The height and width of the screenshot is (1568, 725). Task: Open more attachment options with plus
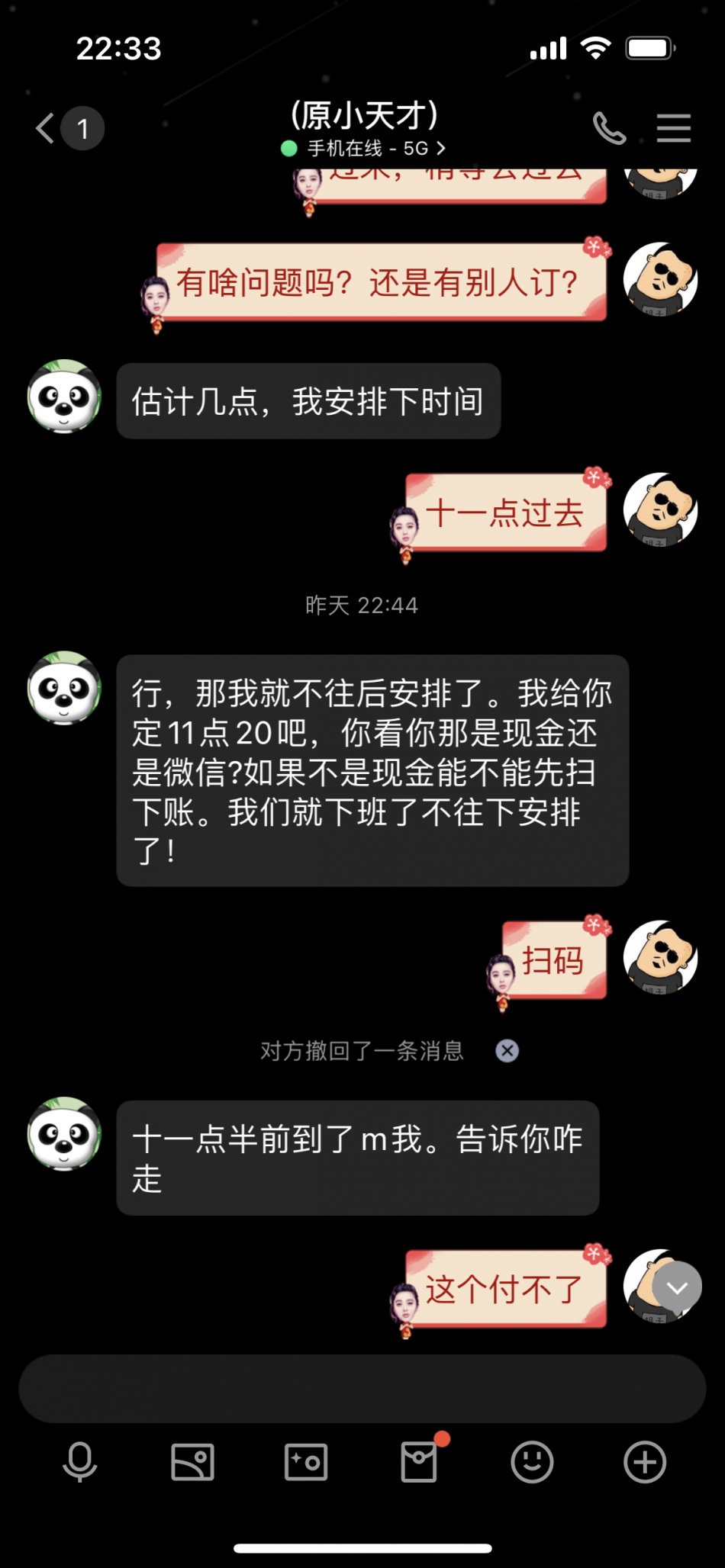pyautogui.click(x=645, y=1462)
